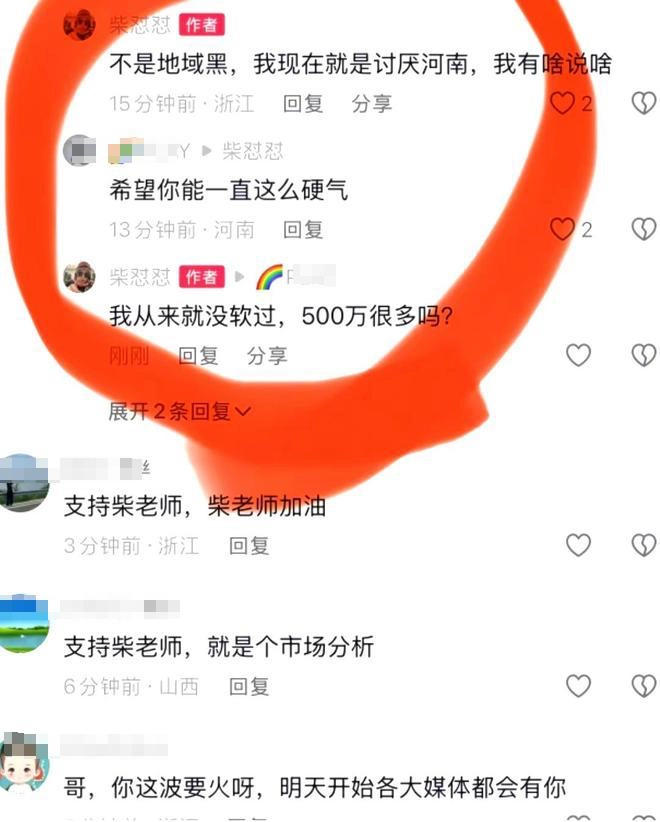Viewport: 660px width, 822px height.
Task: Dislike the comment 希望你能一直这么硬气
Action: (x=644, y=230)
